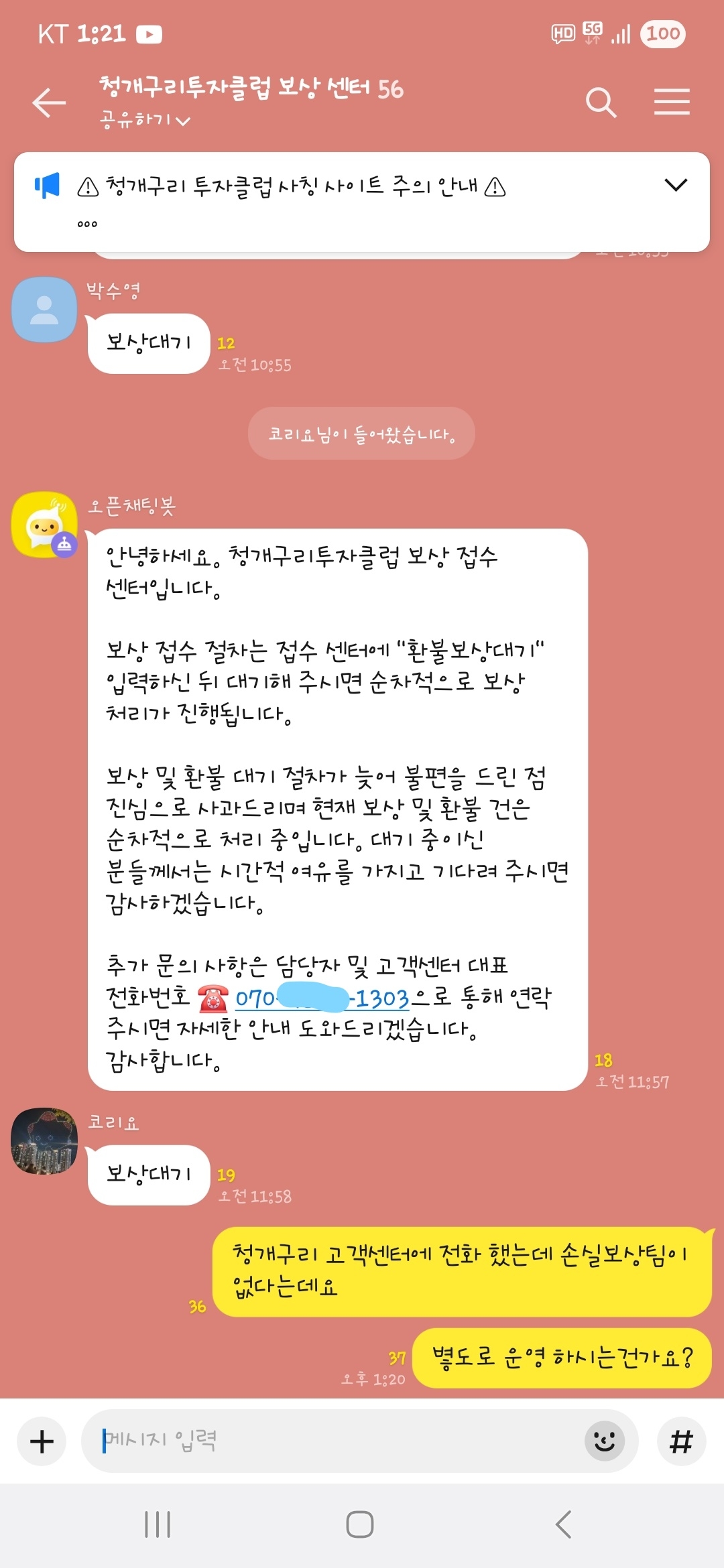Tap the system home button
This screenshot has height=1568, width=724.
click(360, 1524)
